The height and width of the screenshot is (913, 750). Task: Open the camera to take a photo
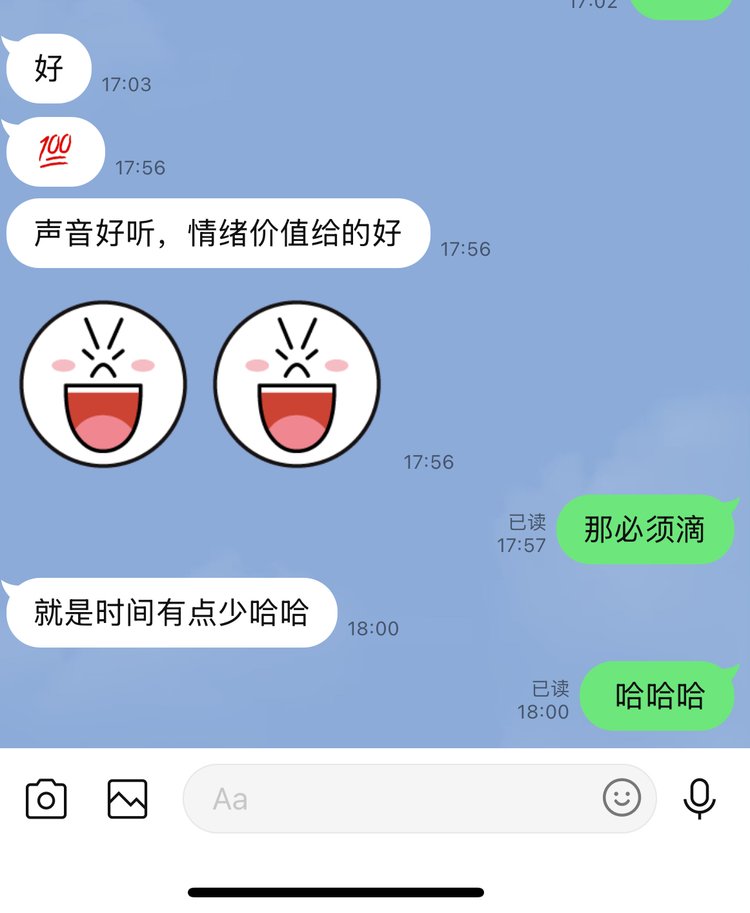46,799
